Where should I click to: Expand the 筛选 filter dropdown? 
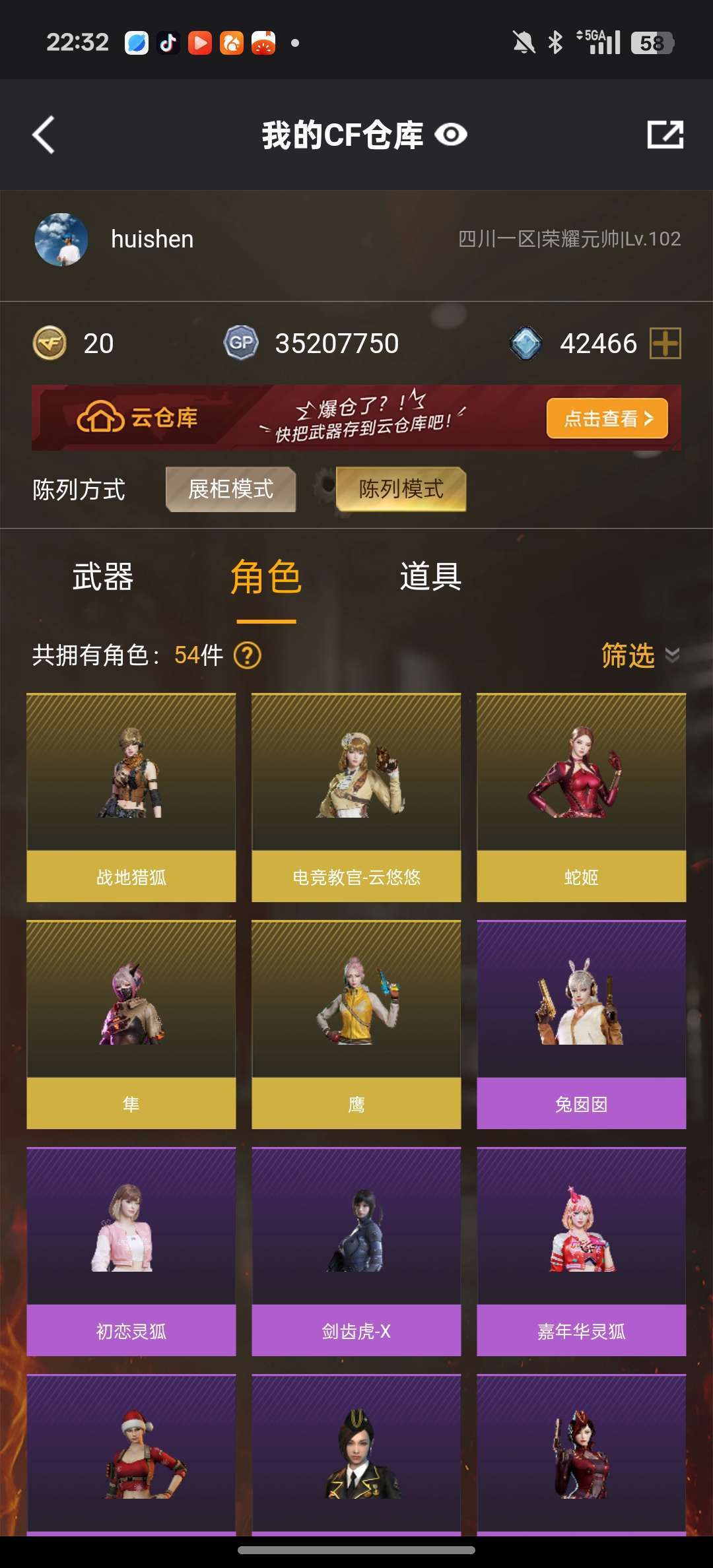640,655
